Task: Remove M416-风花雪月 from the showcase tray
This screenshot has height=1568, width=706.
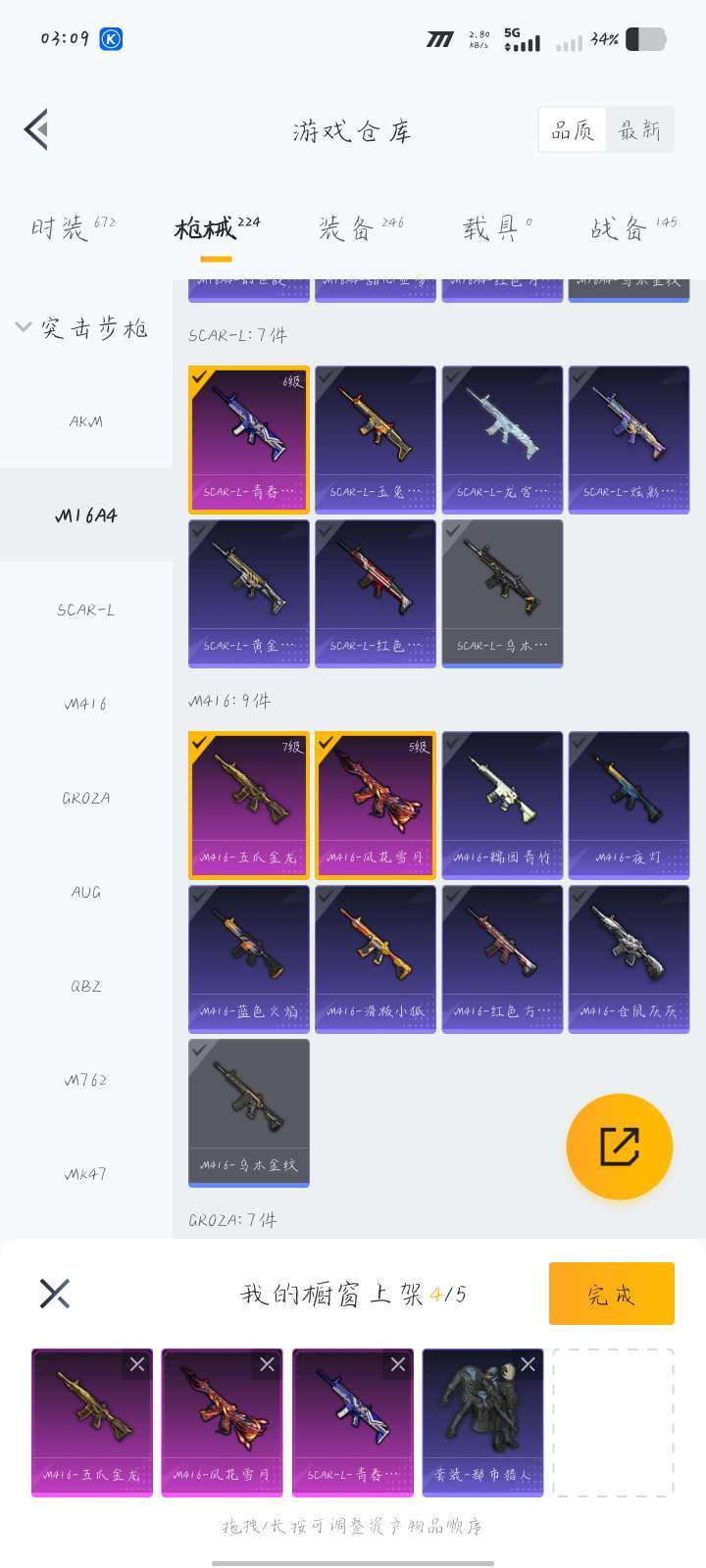Action: pos(267,1364)
